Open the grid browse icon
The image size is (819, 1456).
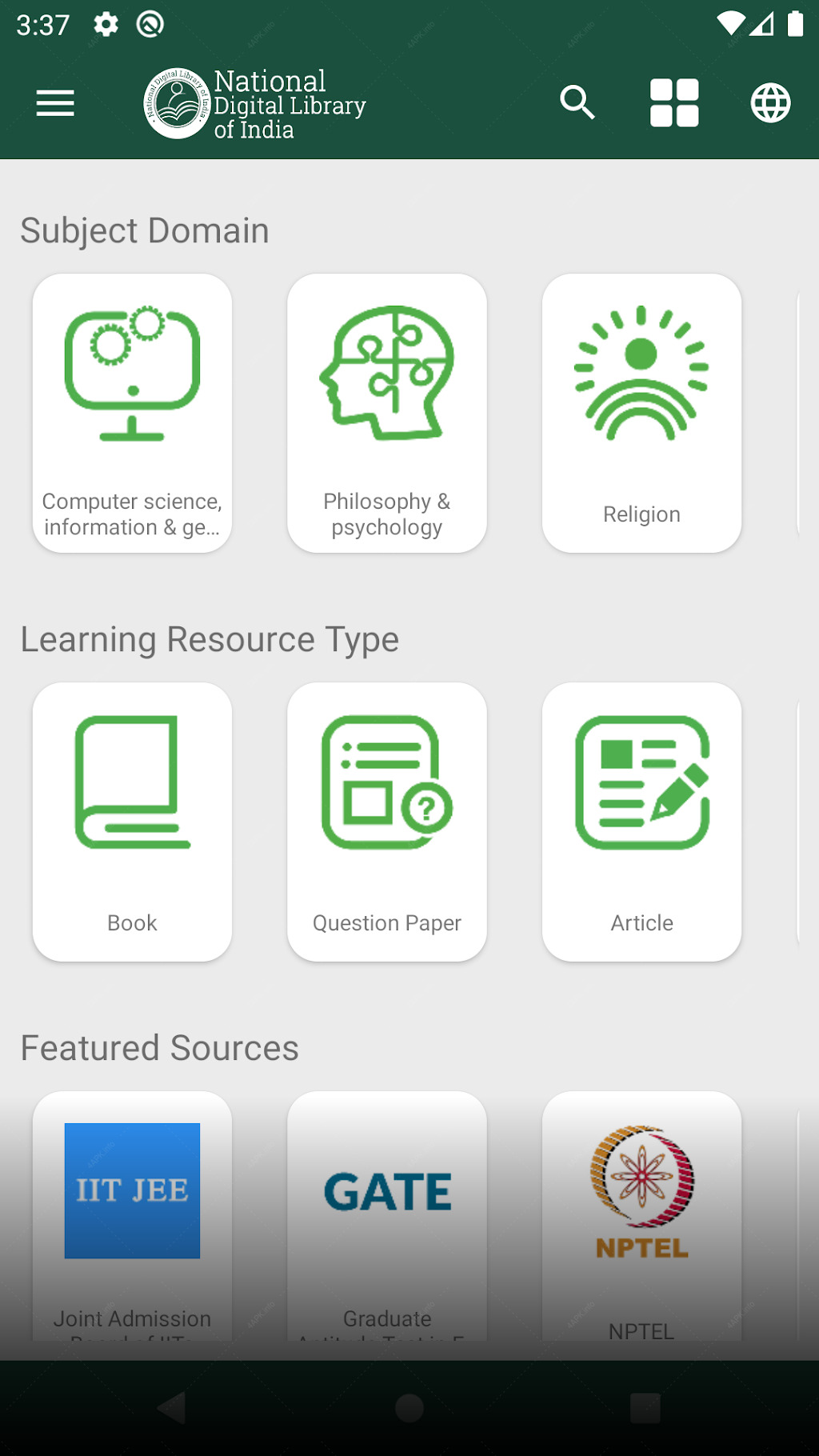[674, 103]
